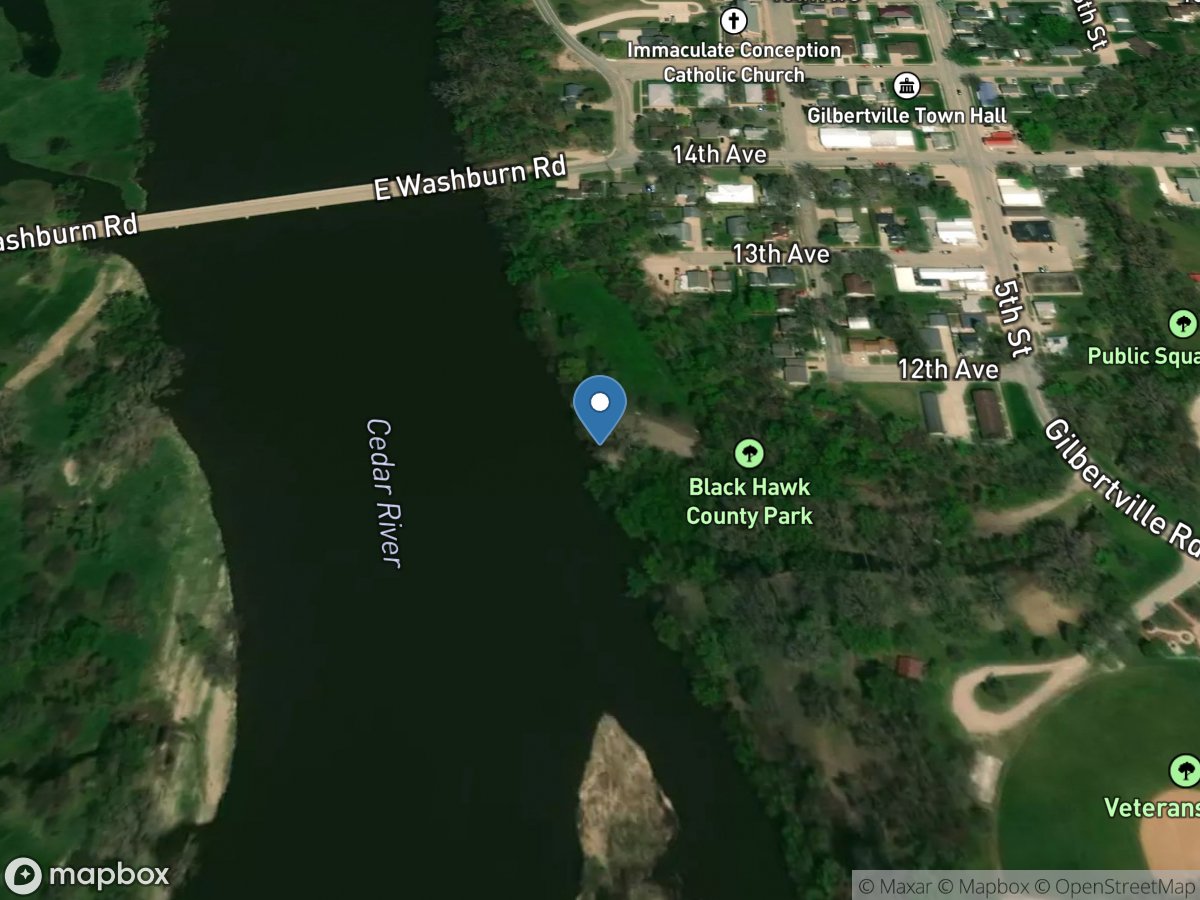Select the Black Hawk County Park marker
Screen dimensions: 1200x900
[x=748, y=454]
